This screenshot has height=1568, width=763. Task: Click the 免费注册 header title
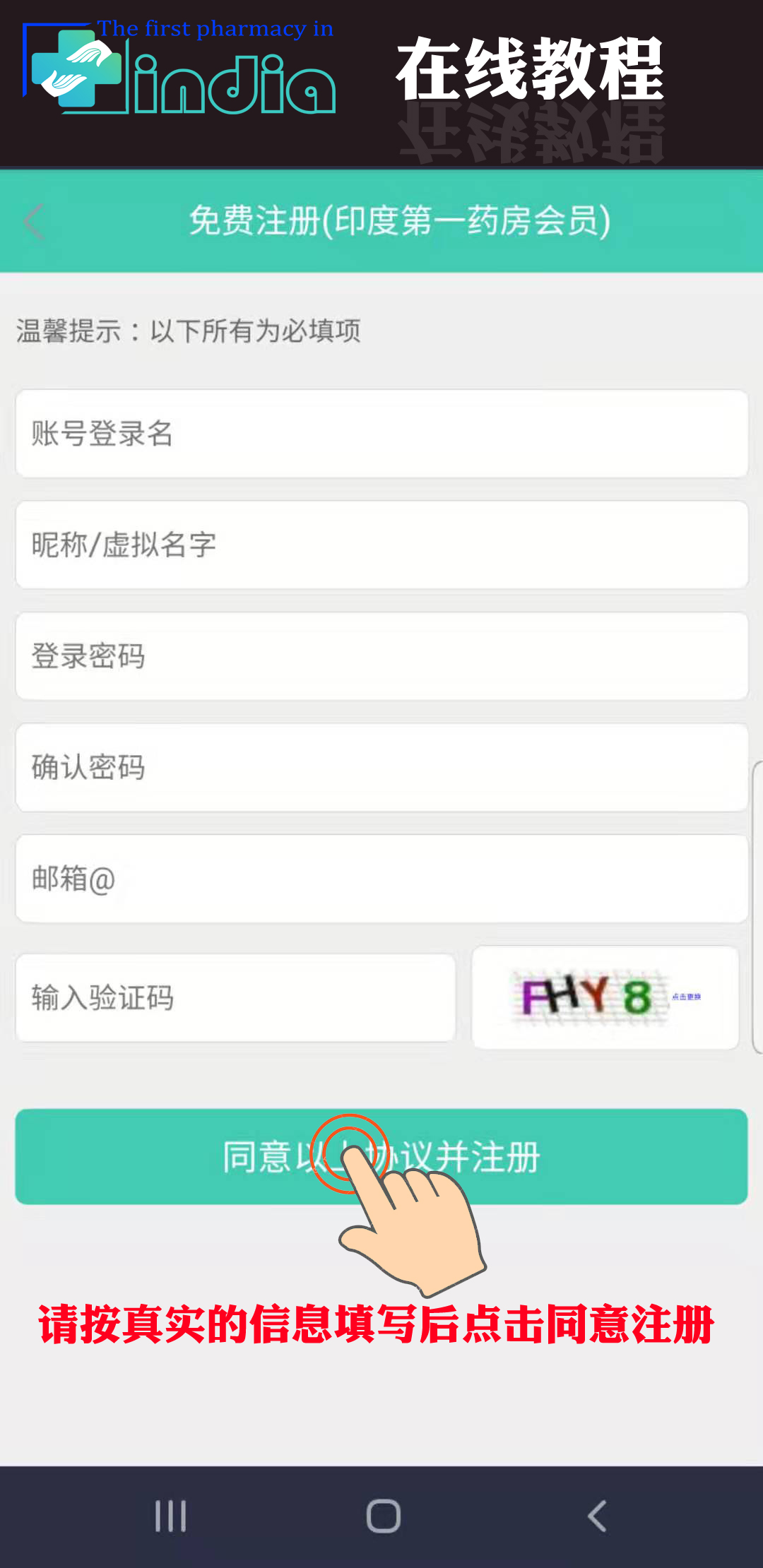coord(403,219)
